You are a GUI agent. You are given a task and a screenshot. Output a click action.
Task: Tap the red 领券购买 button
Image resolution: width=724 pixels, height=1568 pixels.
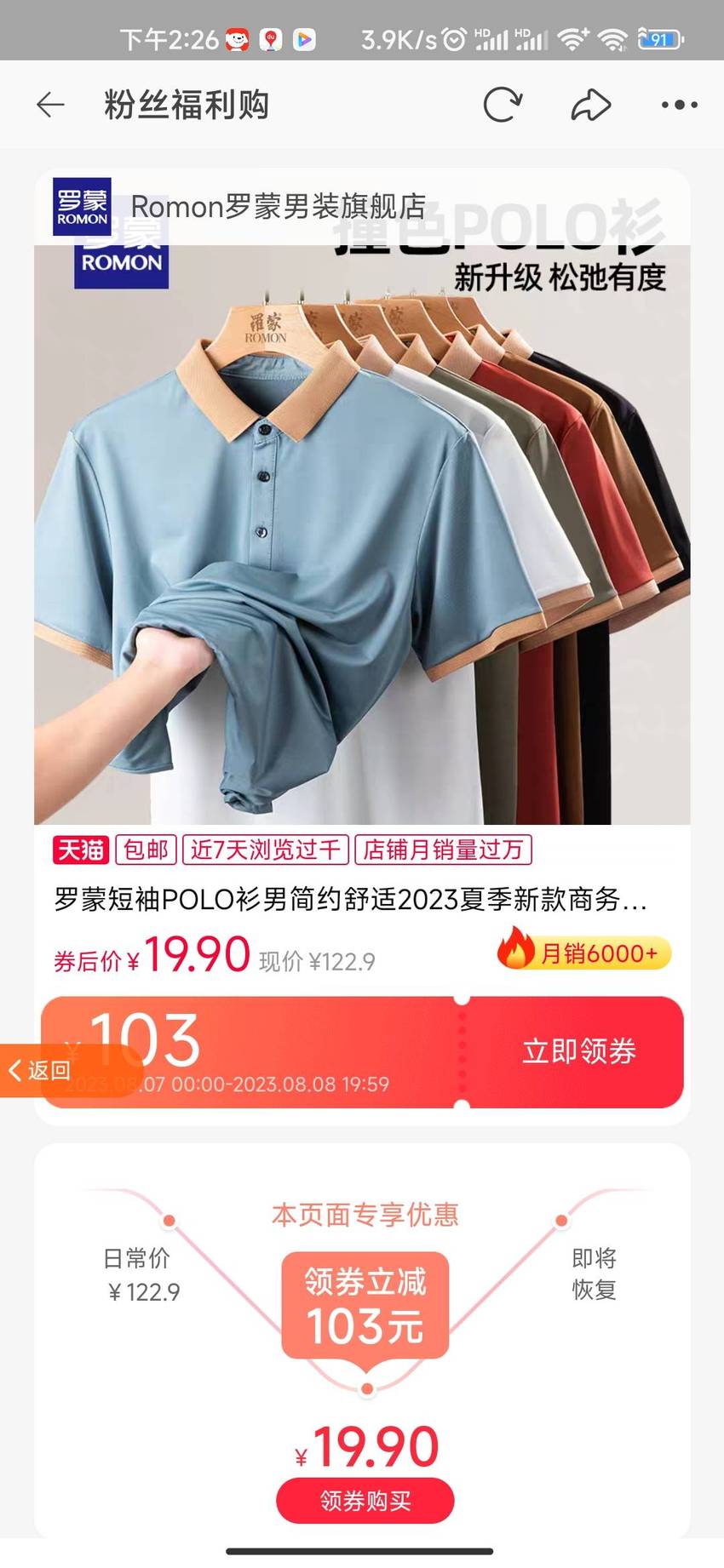click(365, 1501)
